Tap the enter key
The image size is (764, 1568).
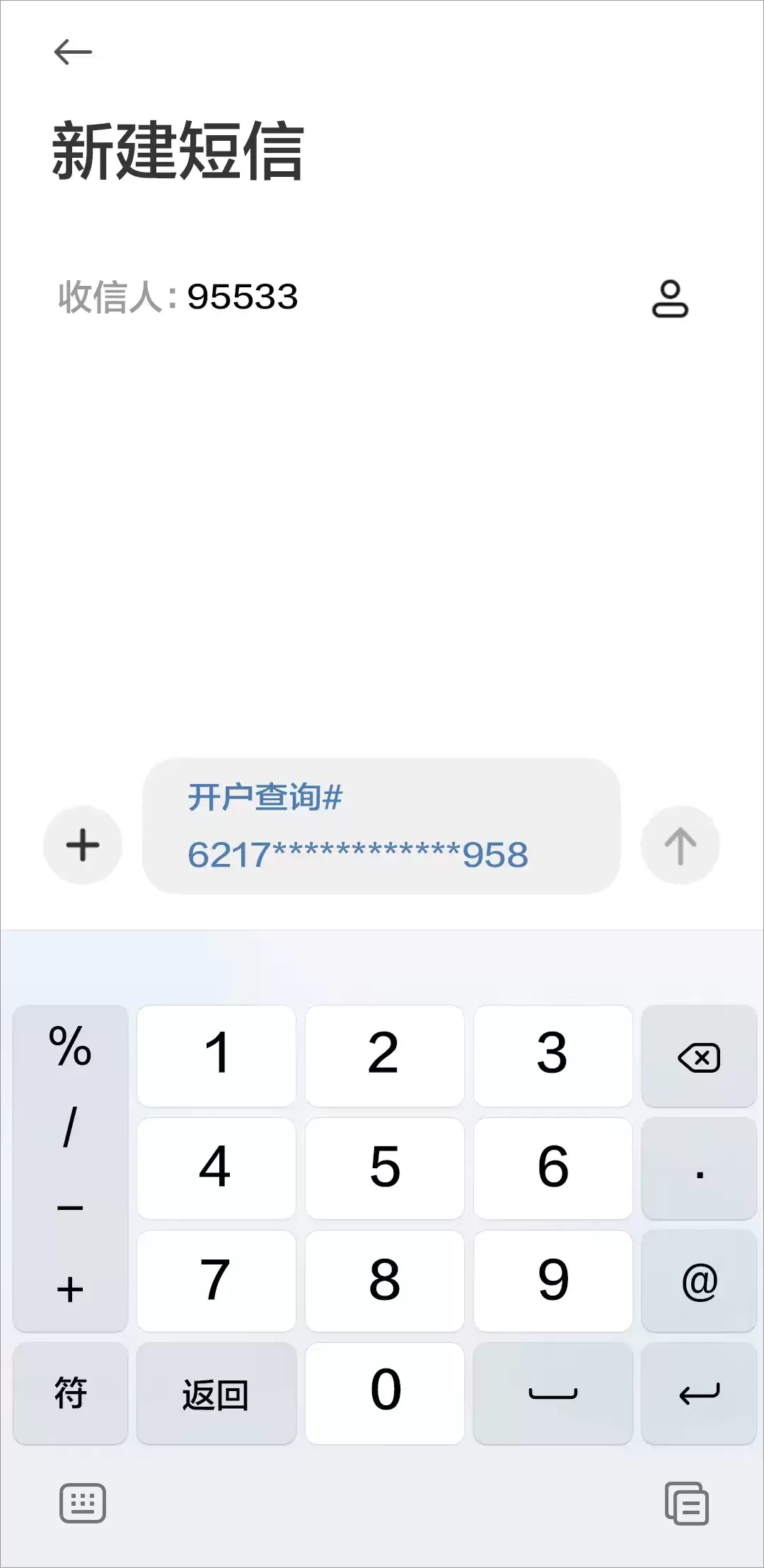(699, 1393)
